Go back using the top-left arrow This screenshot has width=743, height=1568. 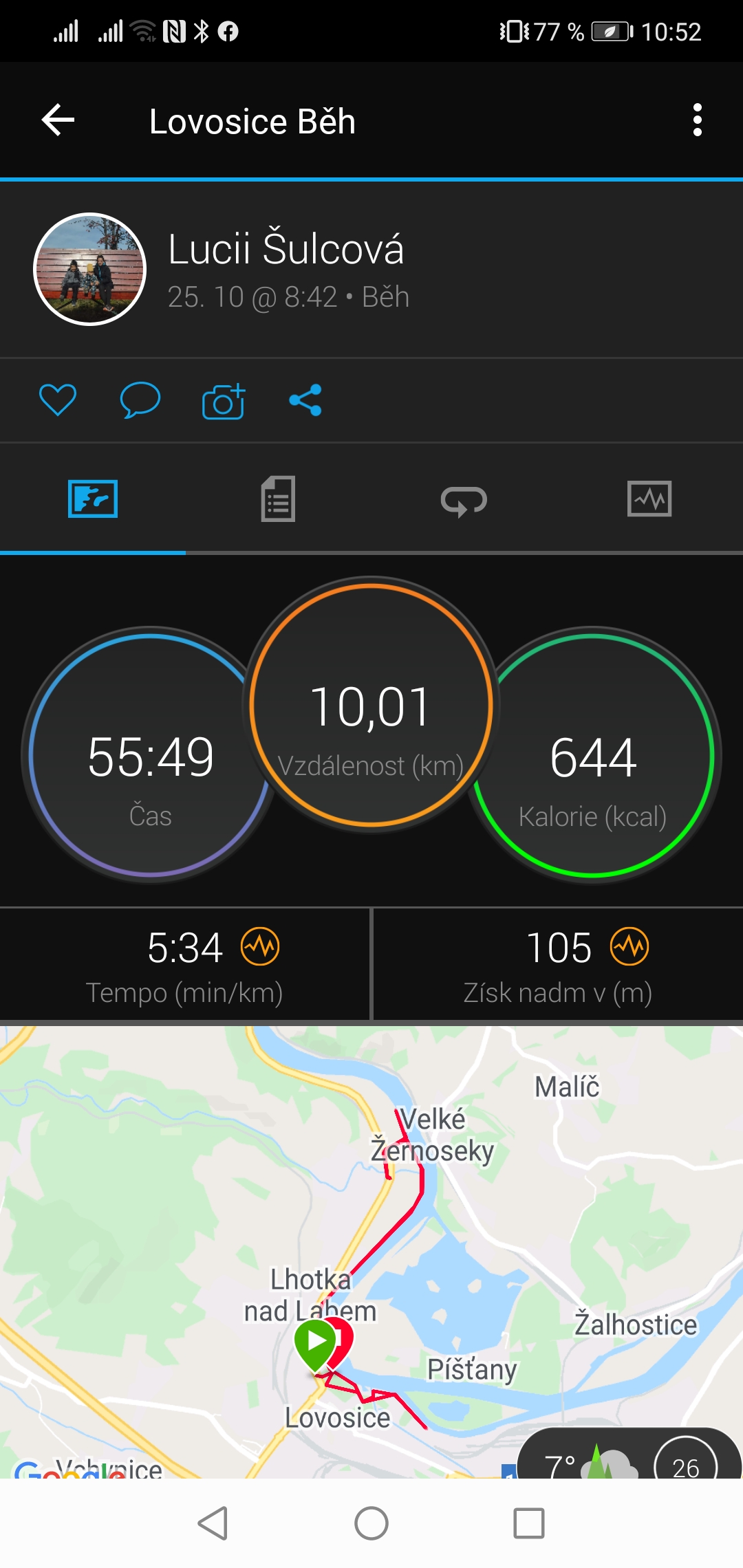[58, 120]
